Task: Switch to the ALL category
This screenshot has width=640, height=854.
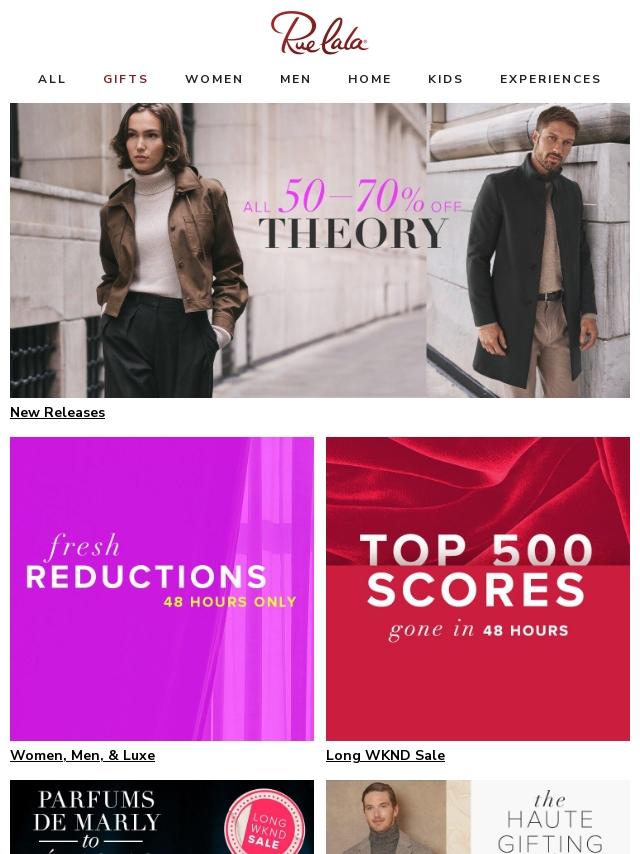Action: point(52,79)
